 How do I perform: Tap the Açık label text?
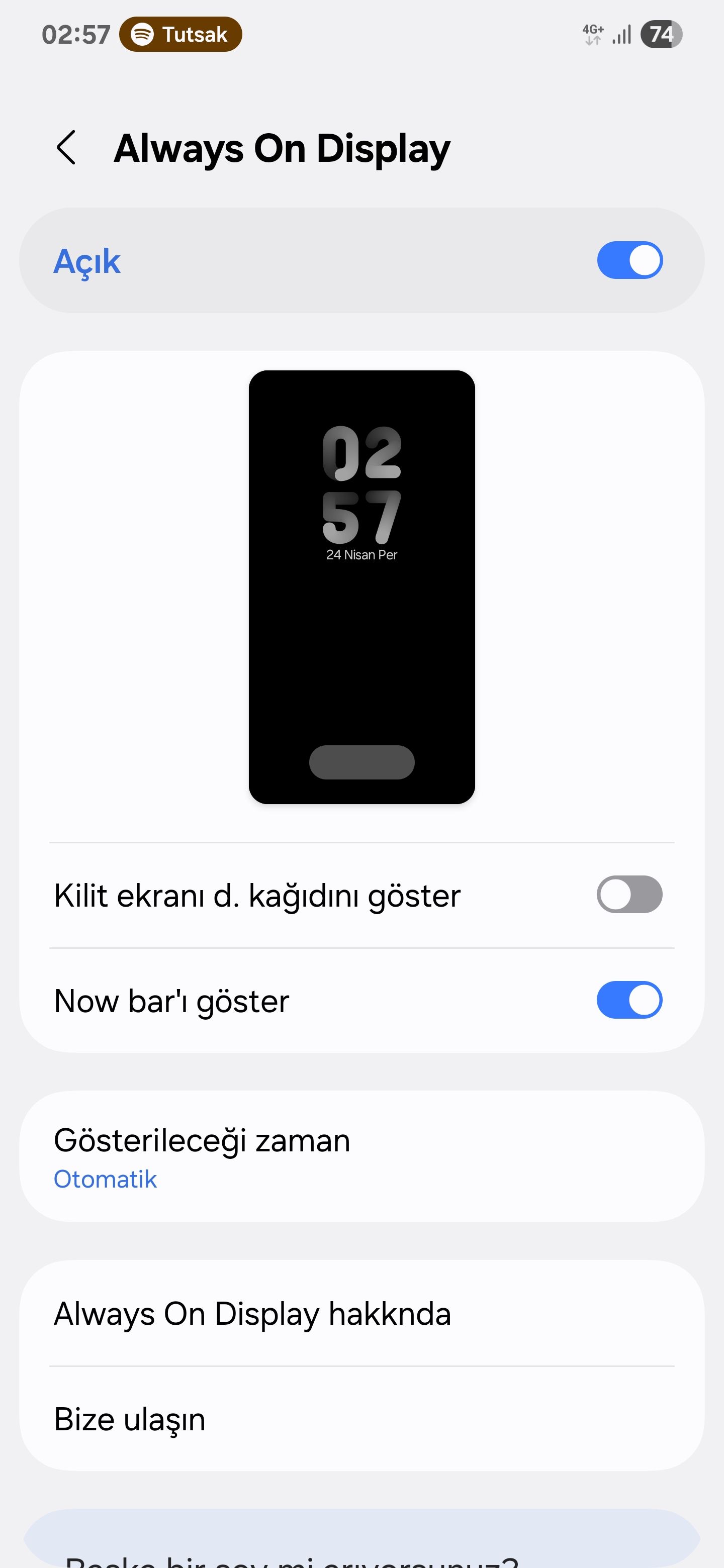87,261
